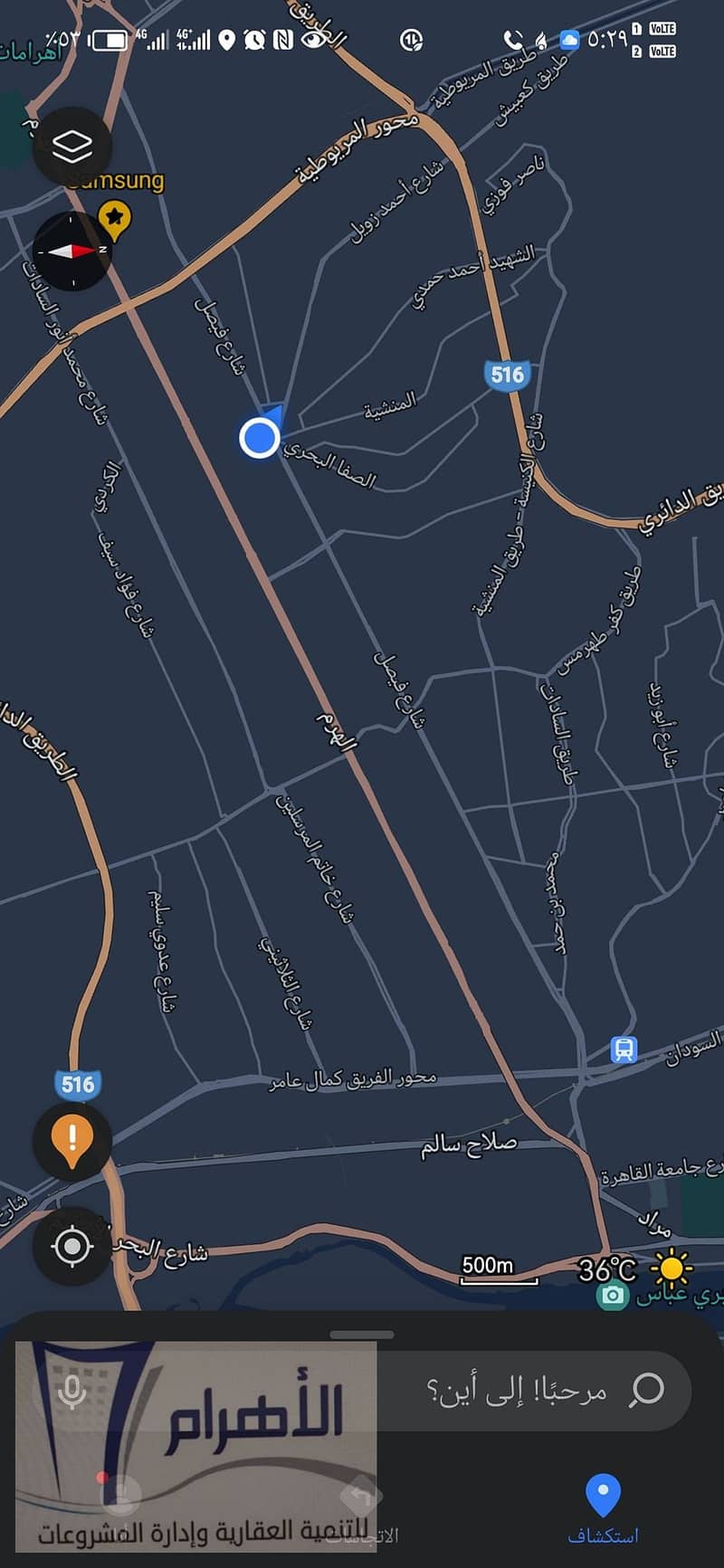724x1568 pixels.
Task: Start voice search with the microphone
Action: [x=72, y=1390]
